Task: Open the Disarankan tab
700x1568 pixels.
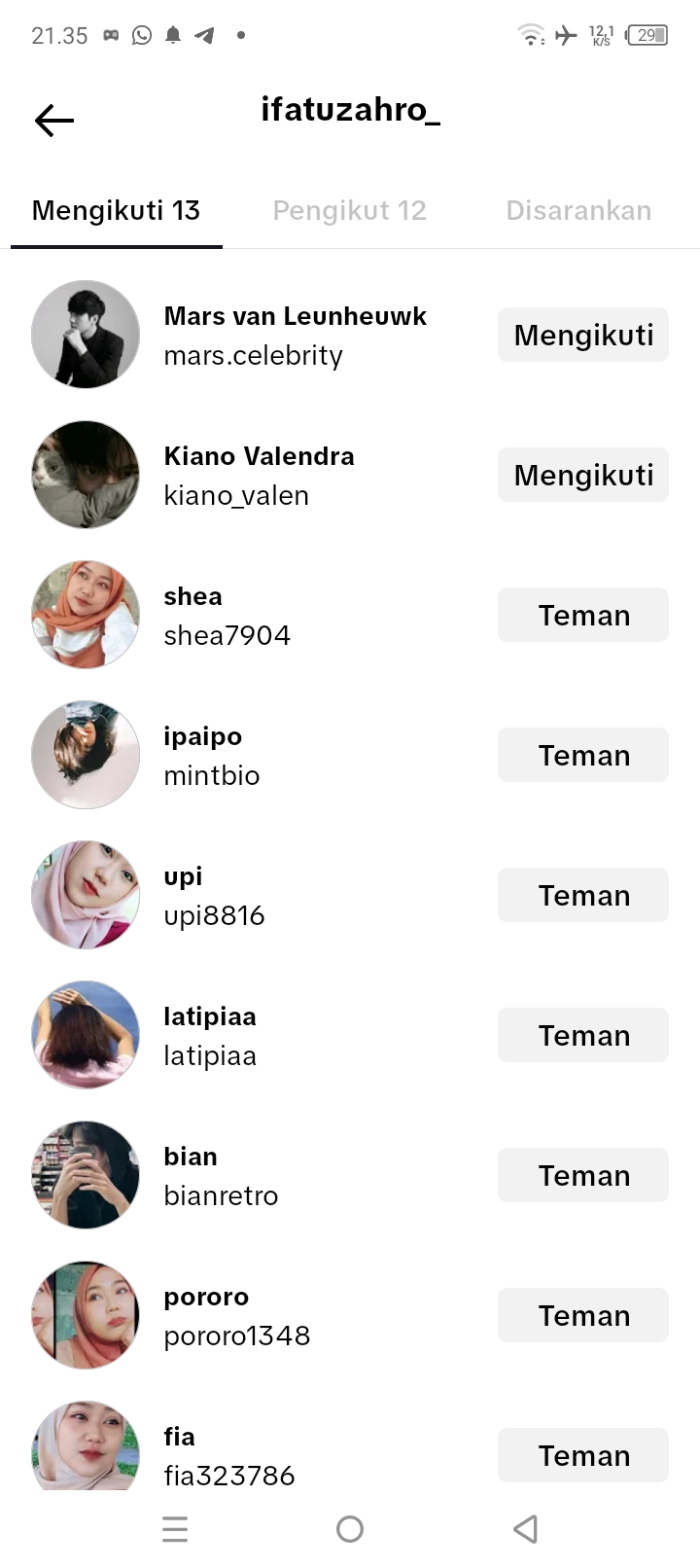Action: tap(578, 210)
